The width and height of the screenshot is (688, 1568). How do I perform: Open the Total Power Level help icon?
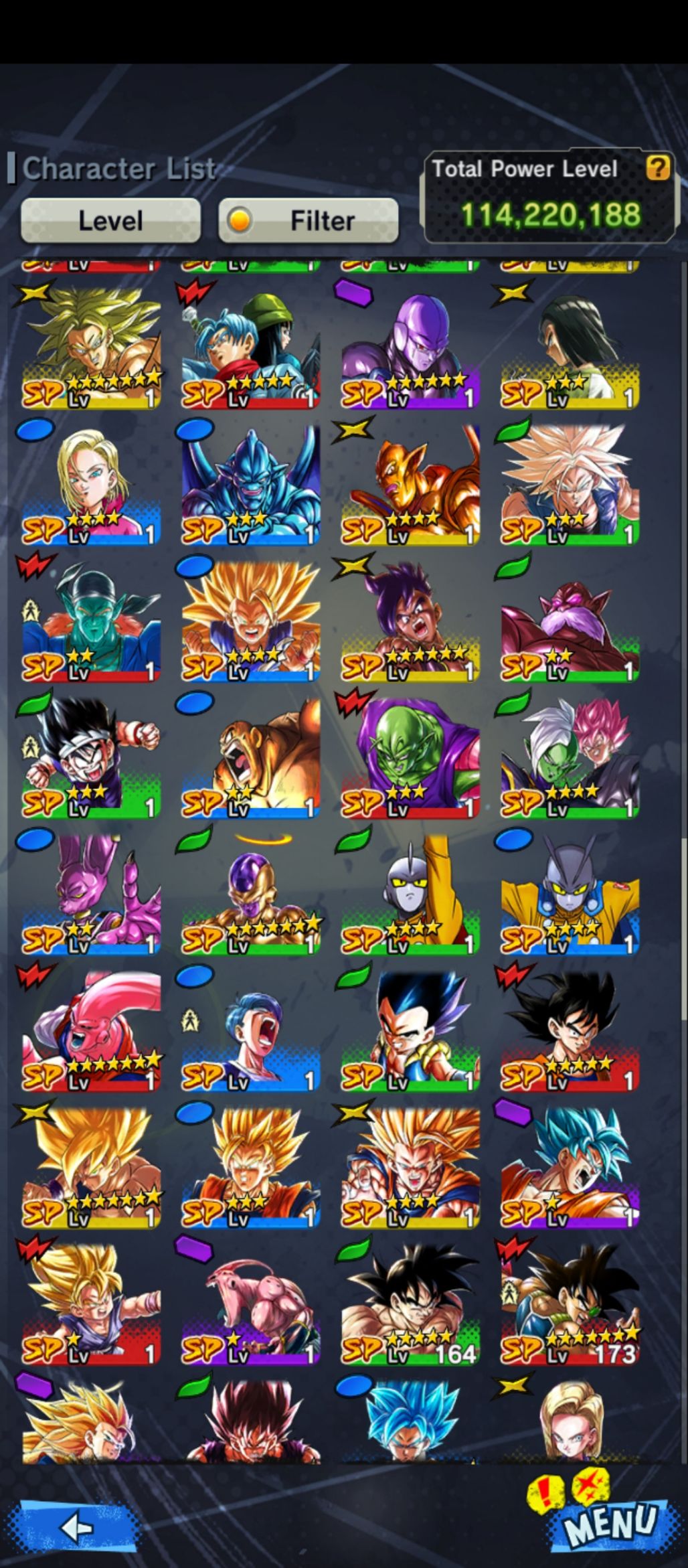click(x=657, y=168)
